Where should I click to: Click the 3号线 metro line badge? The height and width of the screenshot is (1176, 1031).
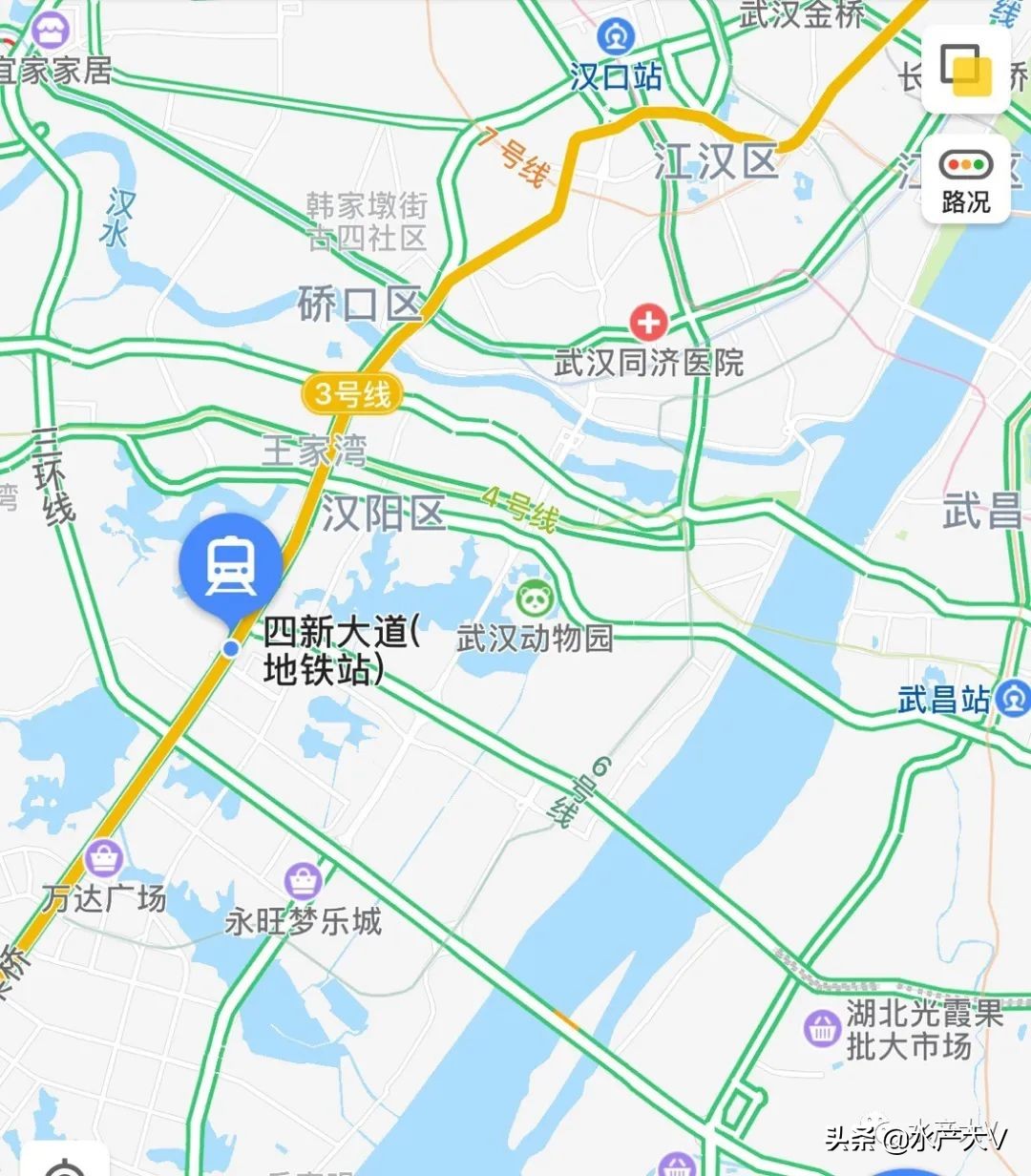pyautogui.click(x=353, y=394)
